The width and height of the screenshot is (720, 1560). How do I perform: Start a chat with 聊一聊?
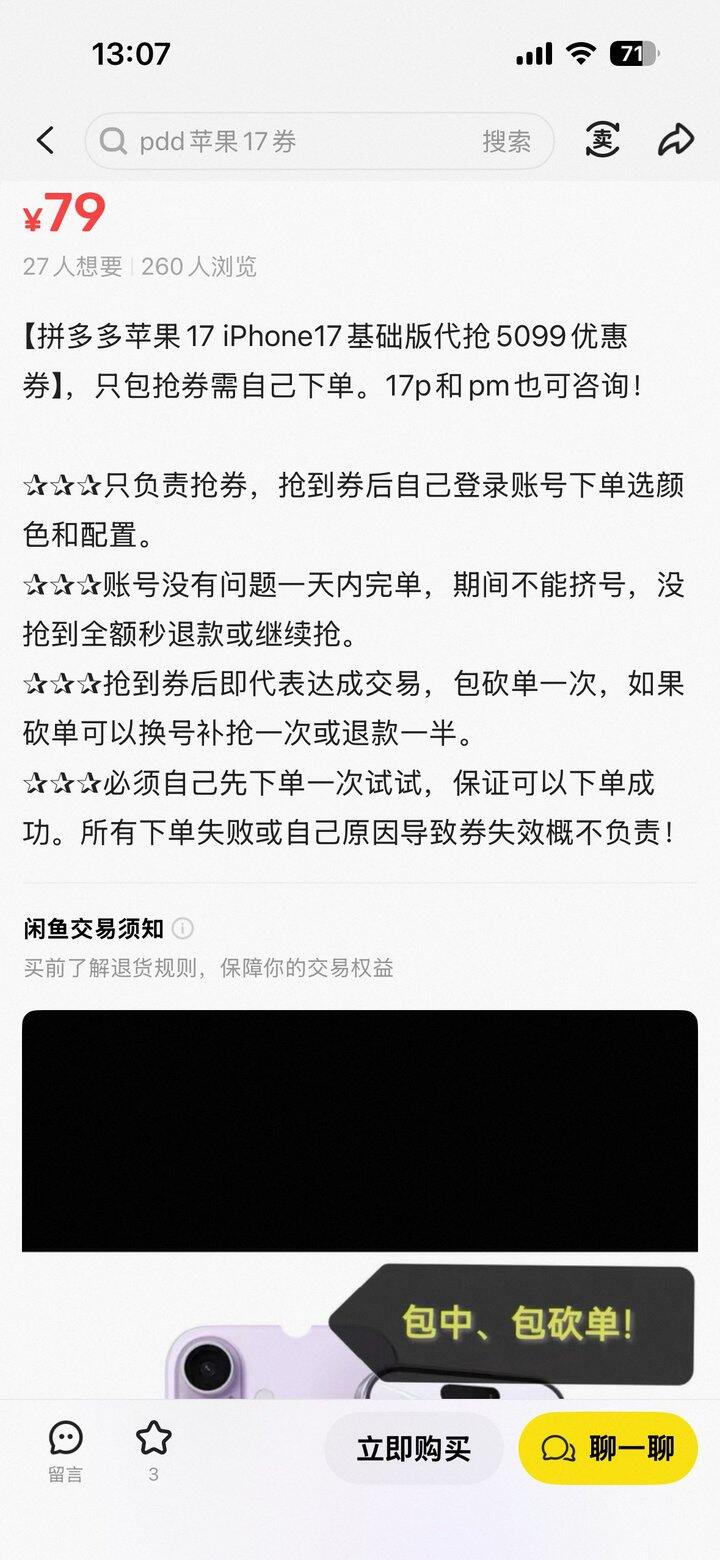[608, 1448]
